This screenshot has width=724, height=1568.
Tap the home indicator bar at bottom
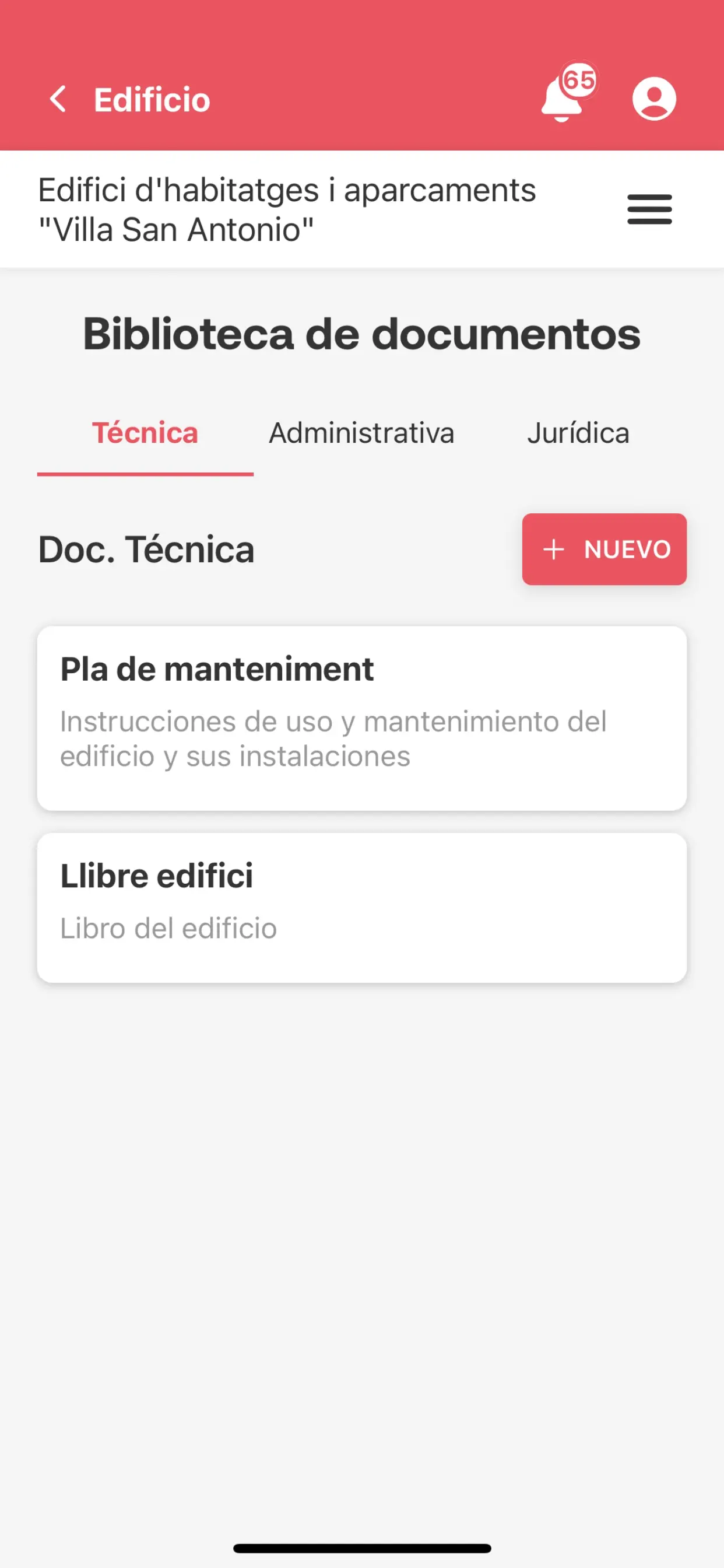point(362,1549)
